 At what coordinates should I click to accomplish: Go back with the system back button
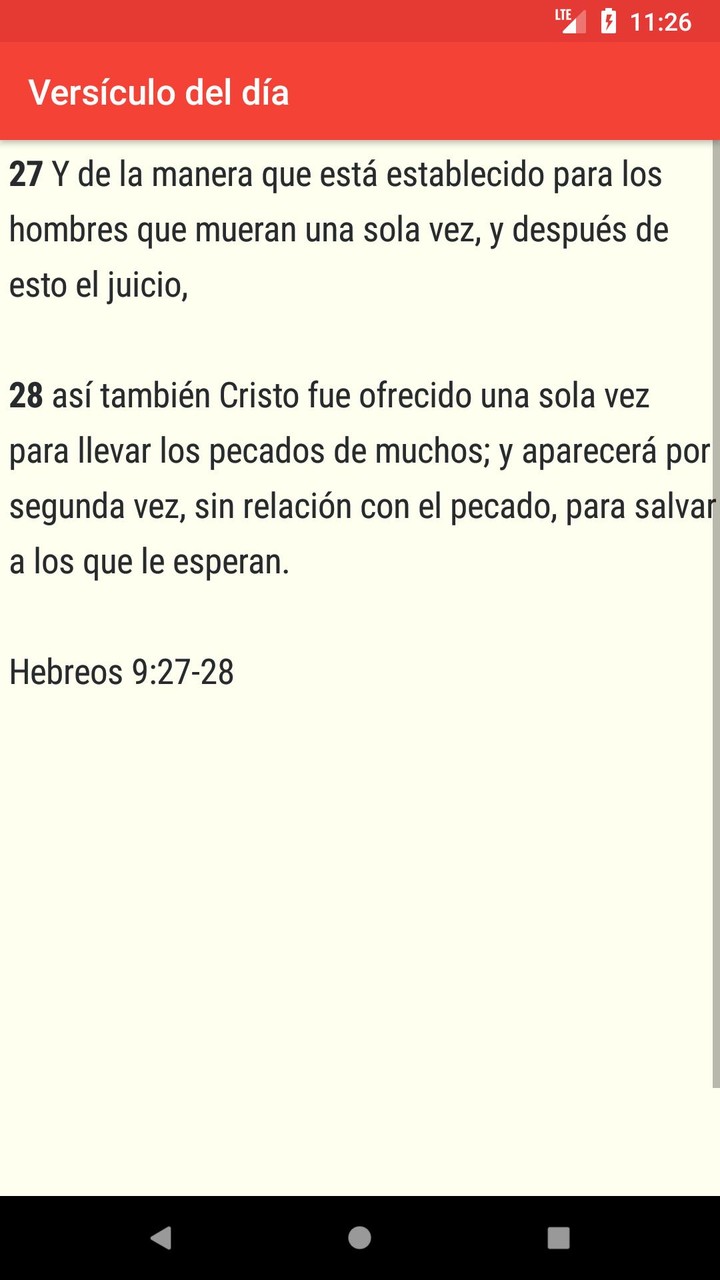(x=160, y=1238)
